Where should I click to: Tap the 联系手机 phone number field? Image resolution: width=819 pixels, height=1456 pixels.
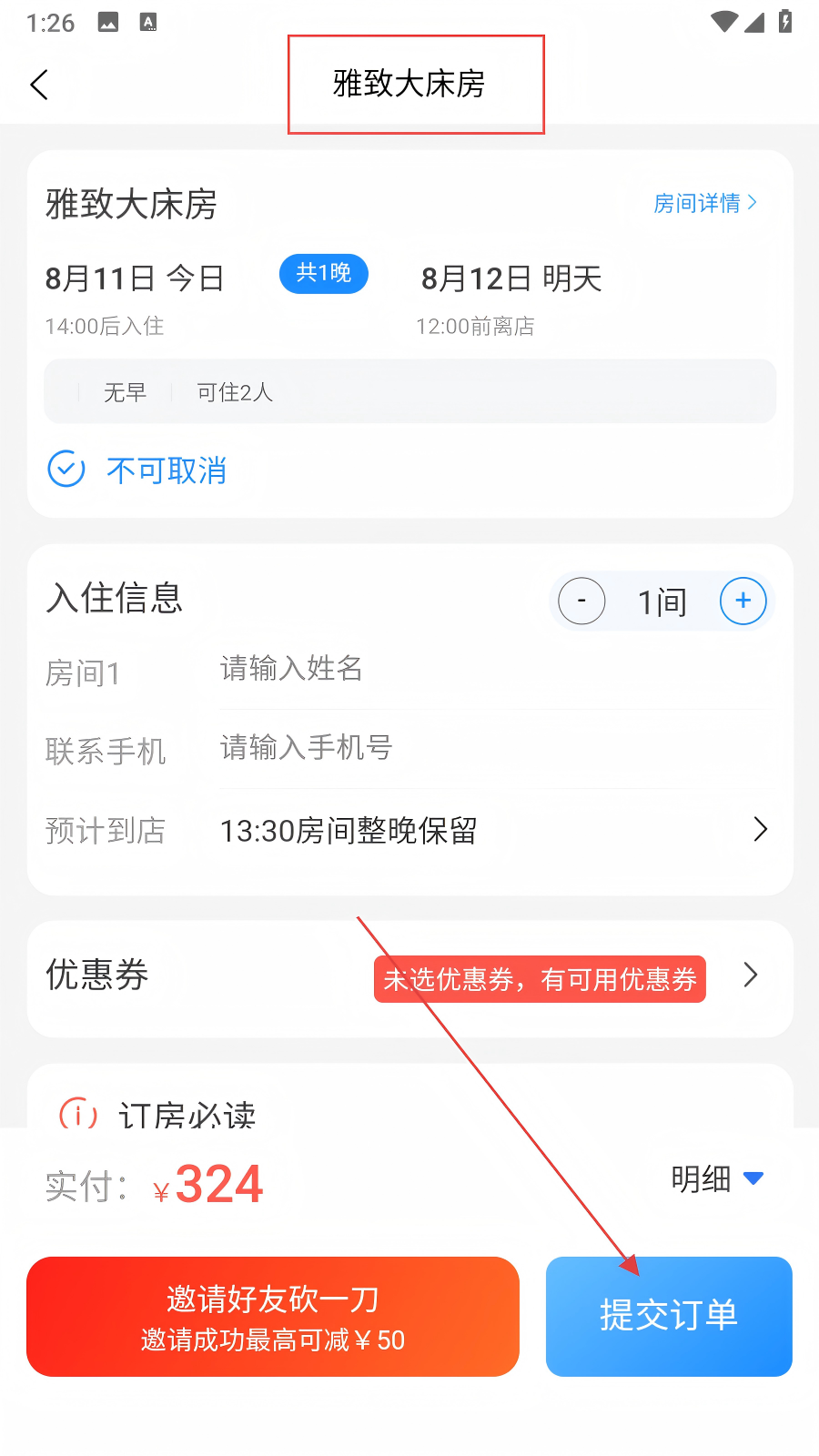(x=491, y=748)
